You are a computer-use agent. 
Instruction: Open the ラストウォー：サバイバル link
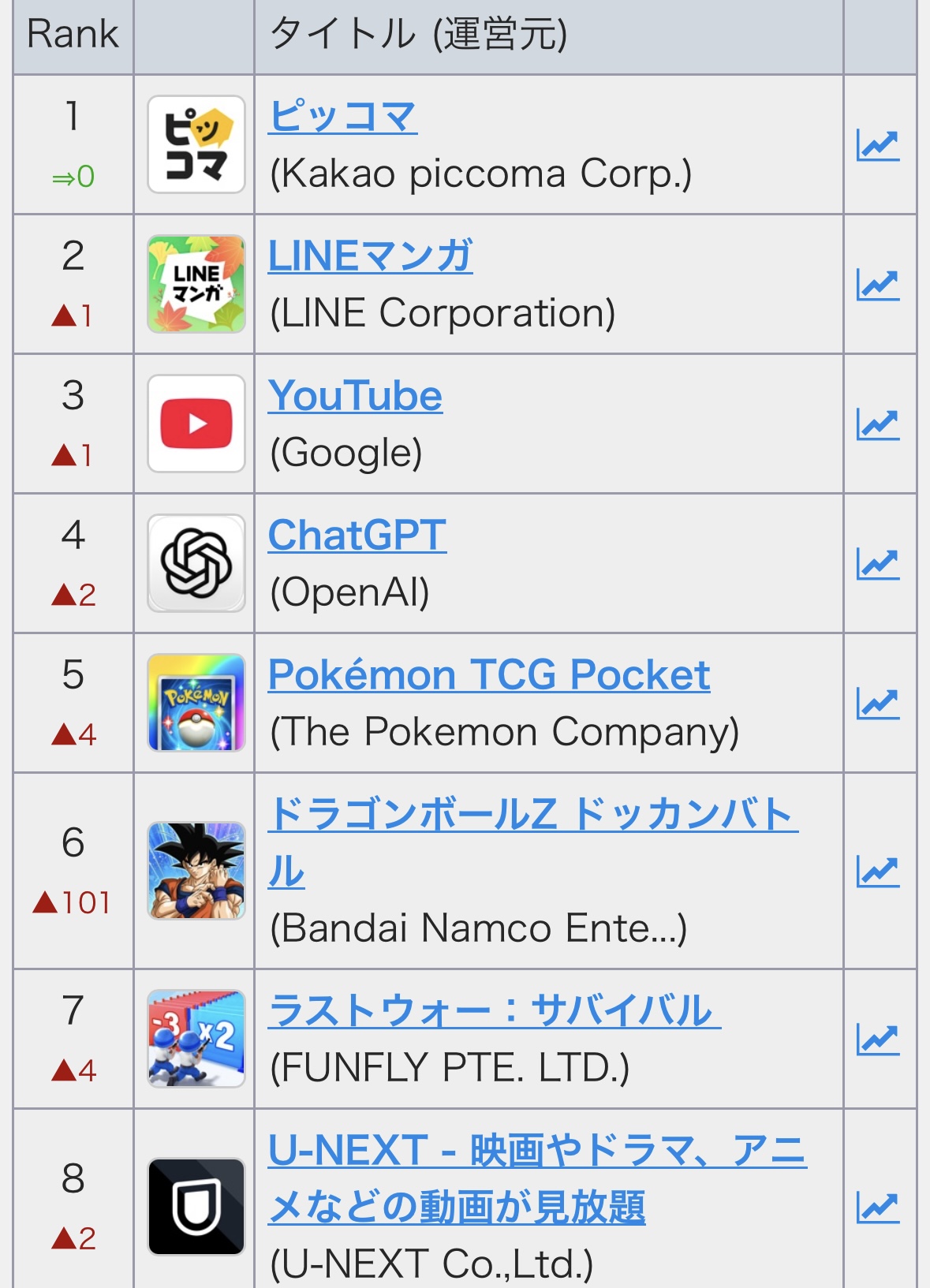click(x=494, y=1010)
